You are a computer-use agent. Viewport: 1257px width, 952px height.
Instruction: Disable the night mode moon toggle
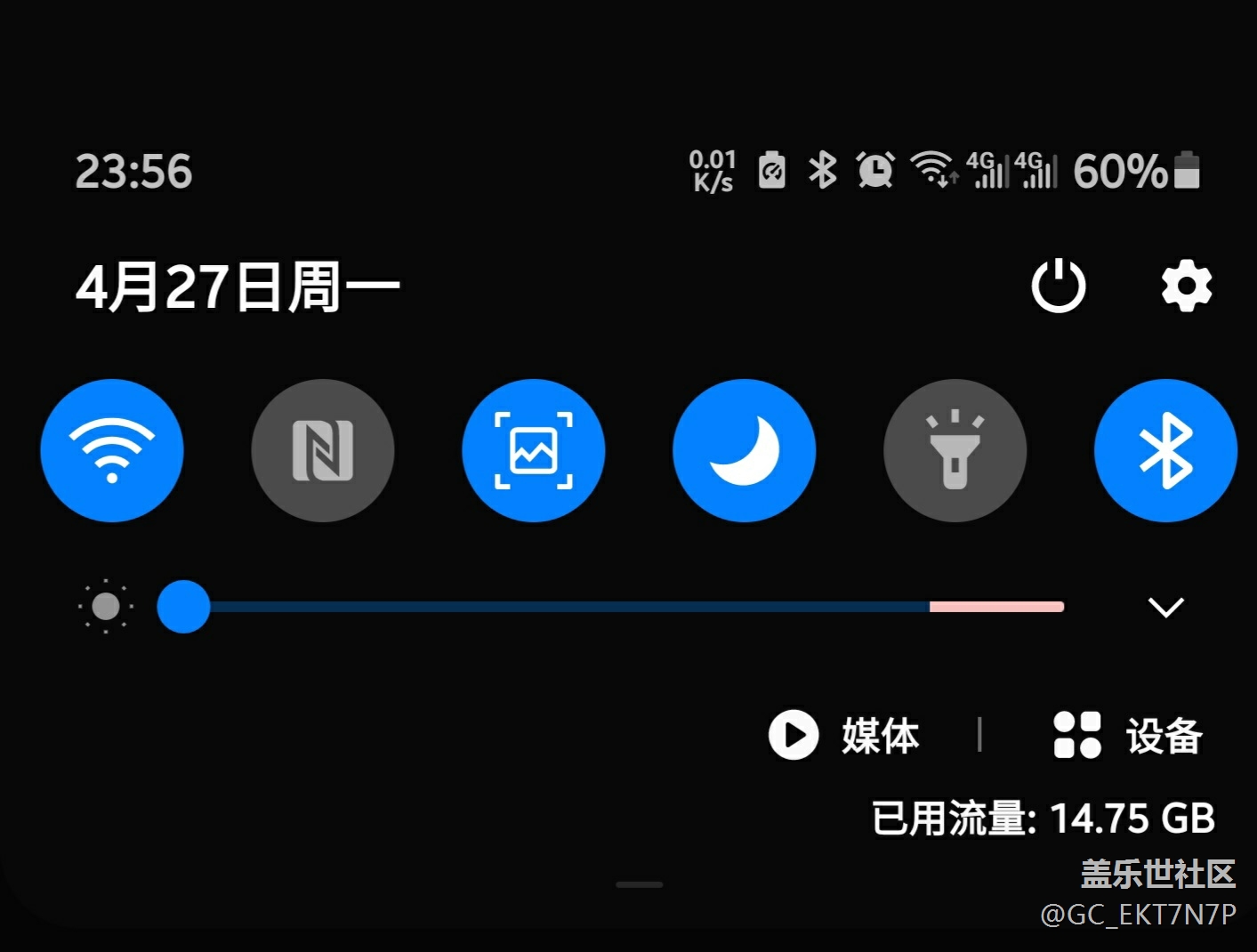(x=745, y=450)
